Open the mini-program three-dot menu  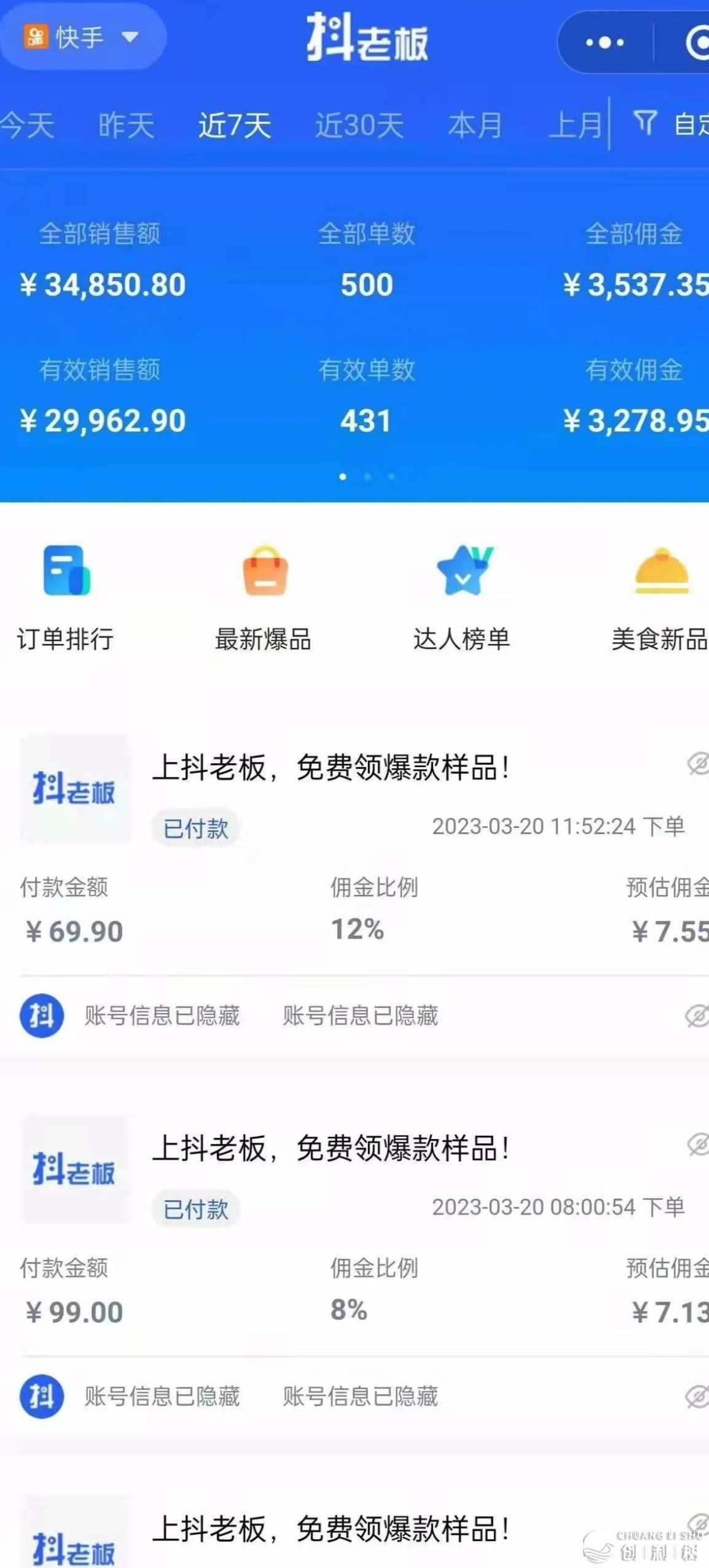pos(605,42)
